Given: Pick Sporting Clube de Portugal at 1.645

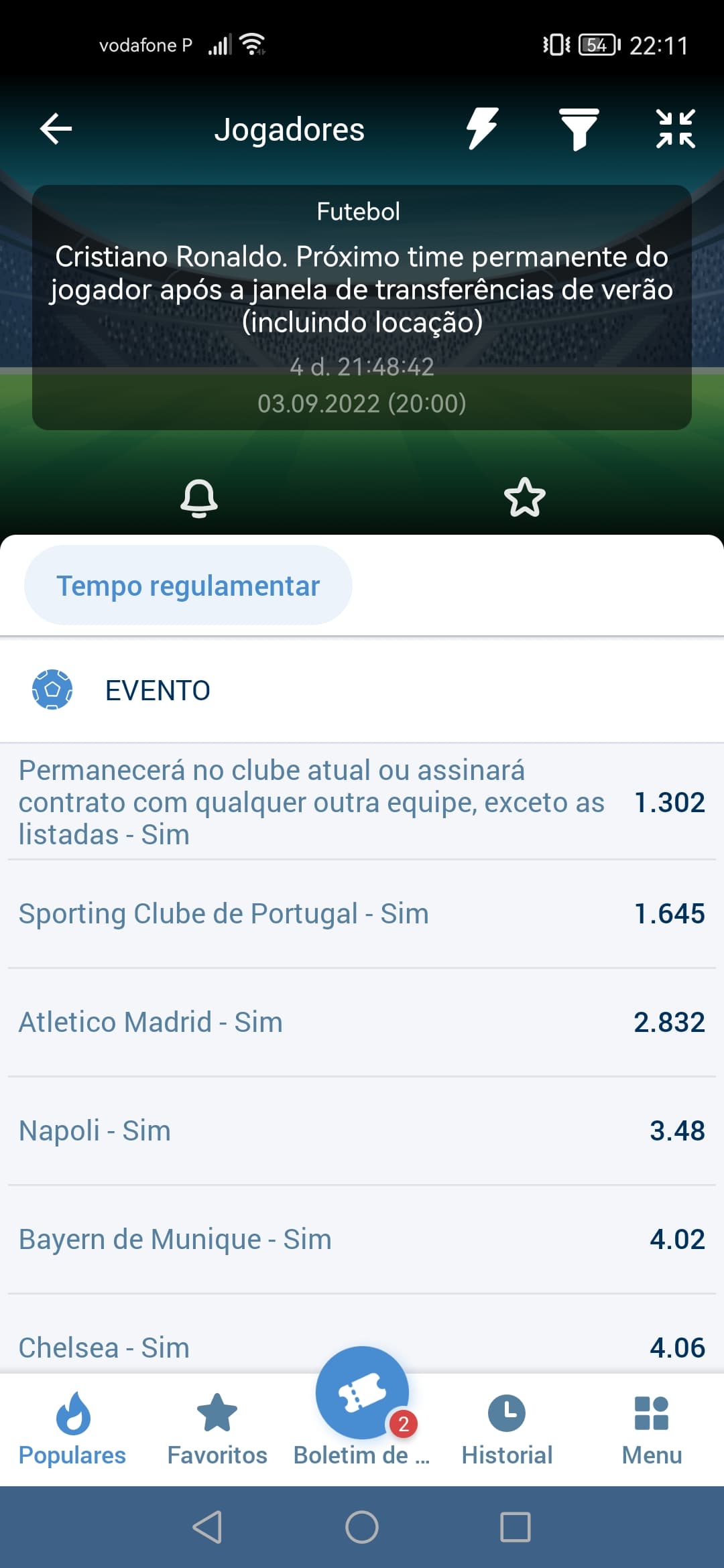Looking at the screenshot, I should click(362, 914).
